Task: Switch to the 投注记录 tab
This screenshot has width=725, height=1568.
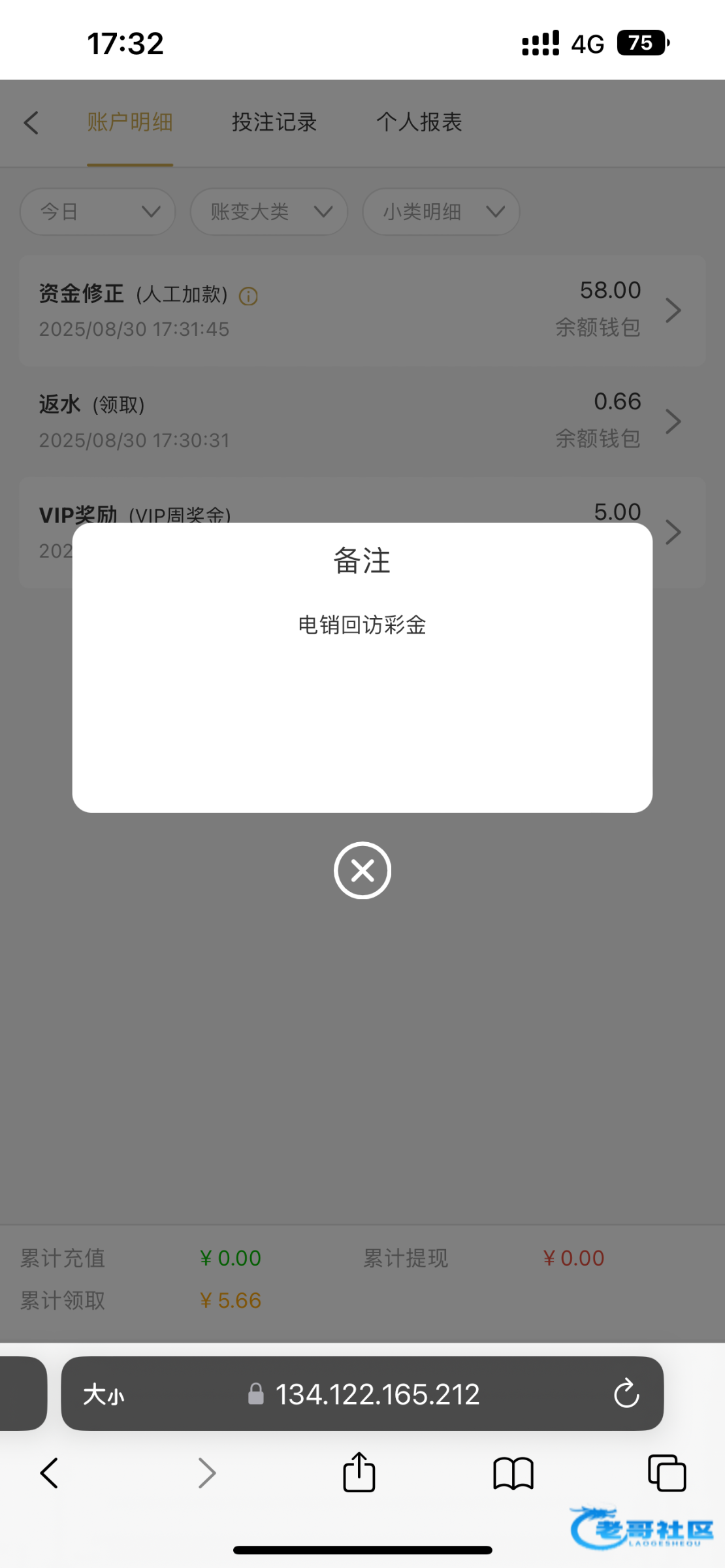Action: click(x=274, y=122)
